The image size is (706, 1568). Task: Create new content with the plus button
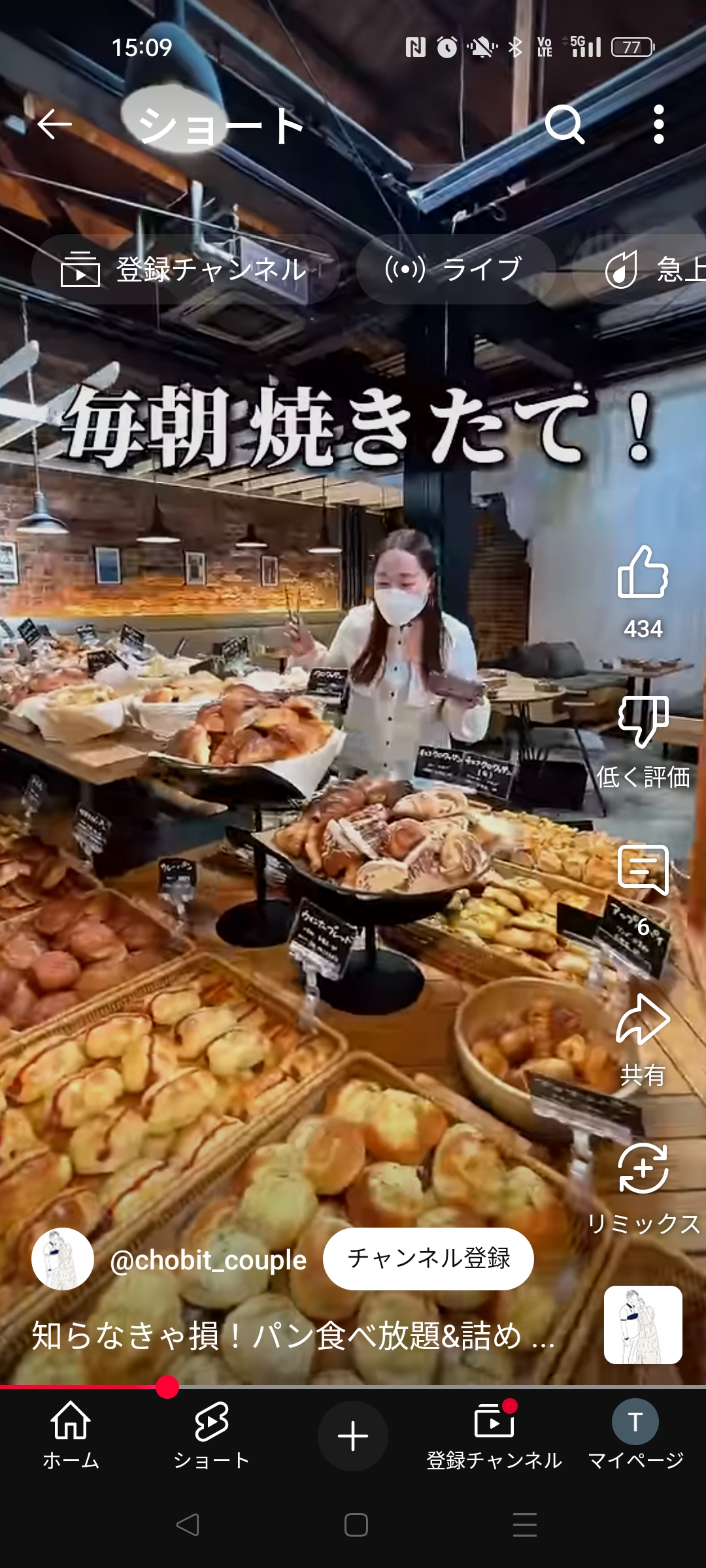(353, 1435)
